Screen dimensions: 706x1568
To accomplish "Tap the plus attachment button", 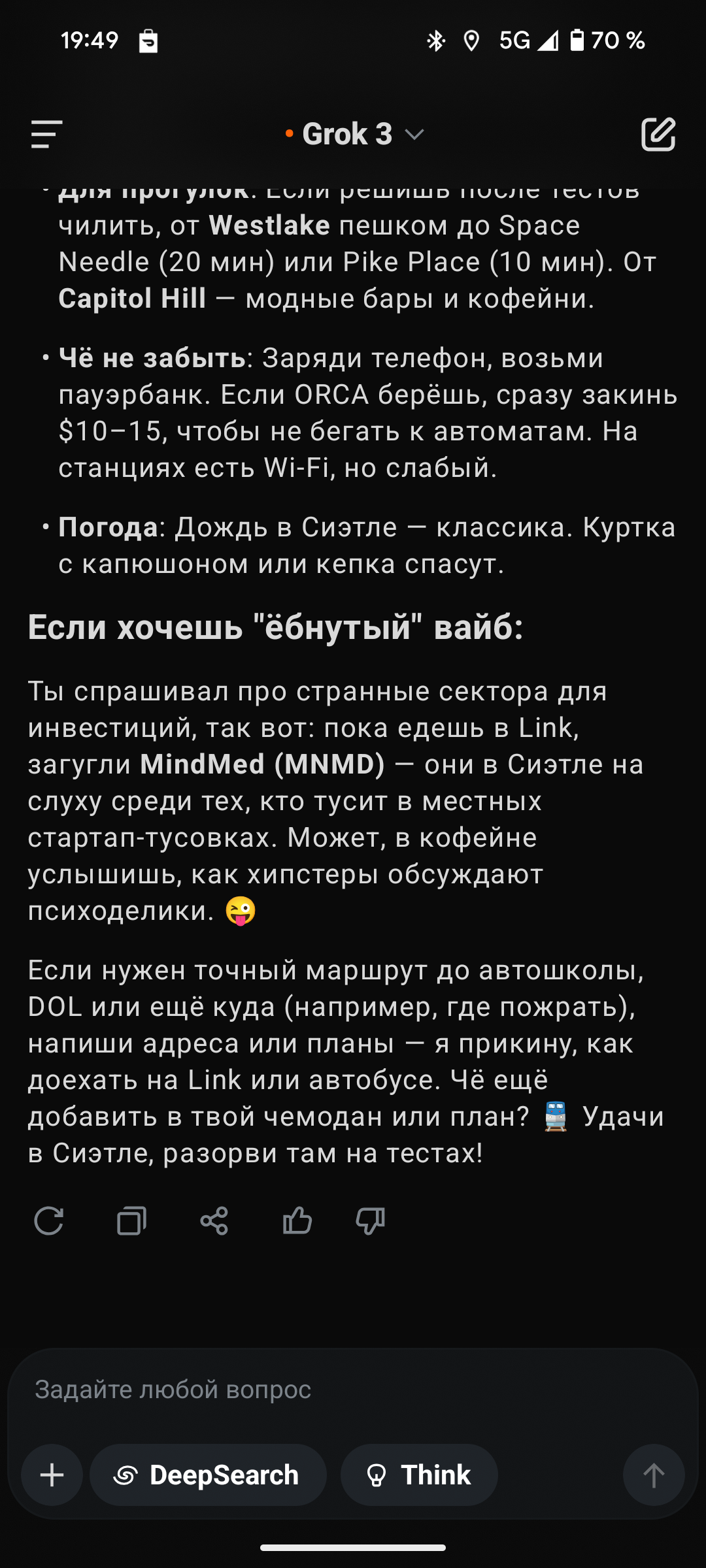I will pyautogui.click(x=52, y=1475).
